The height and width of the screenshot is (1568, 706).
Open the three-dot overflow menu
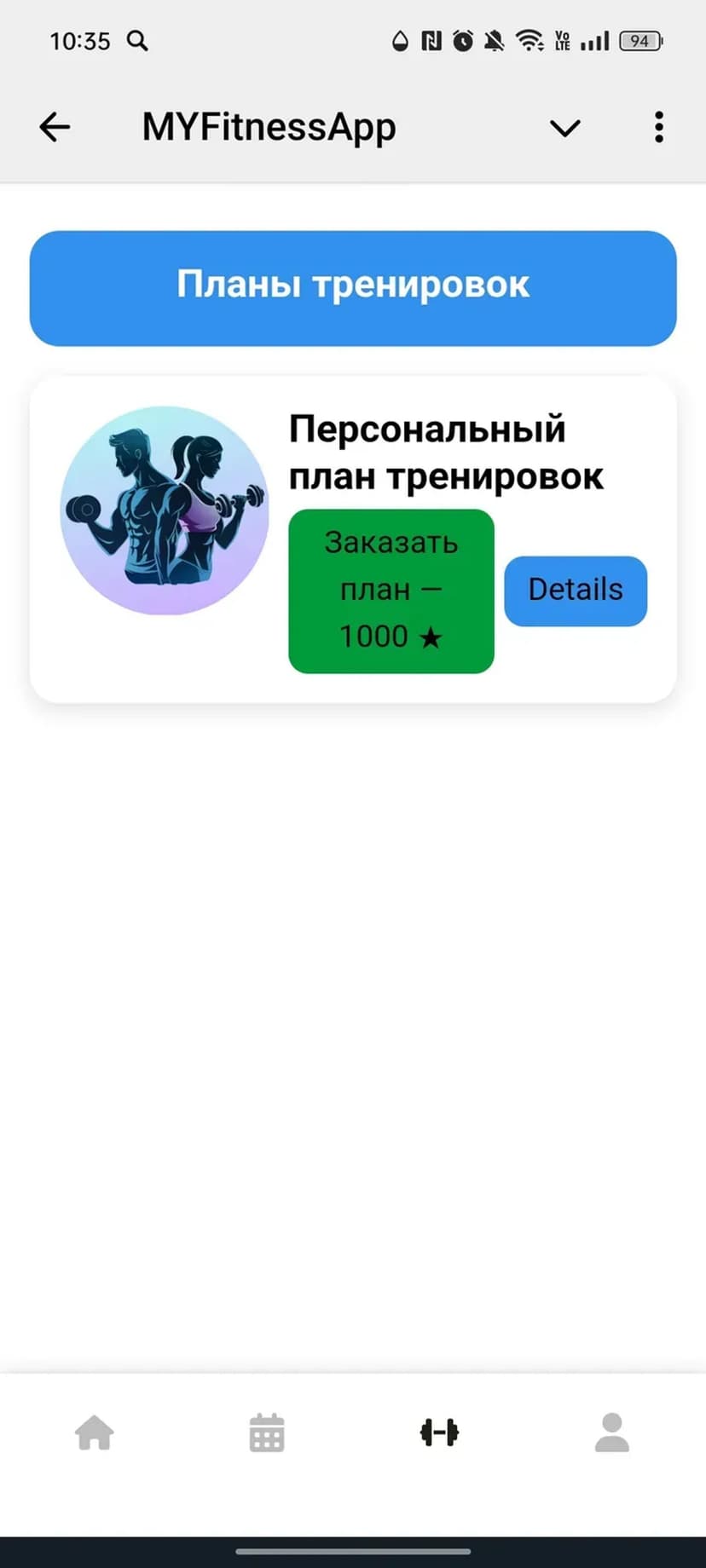(658, 128)
